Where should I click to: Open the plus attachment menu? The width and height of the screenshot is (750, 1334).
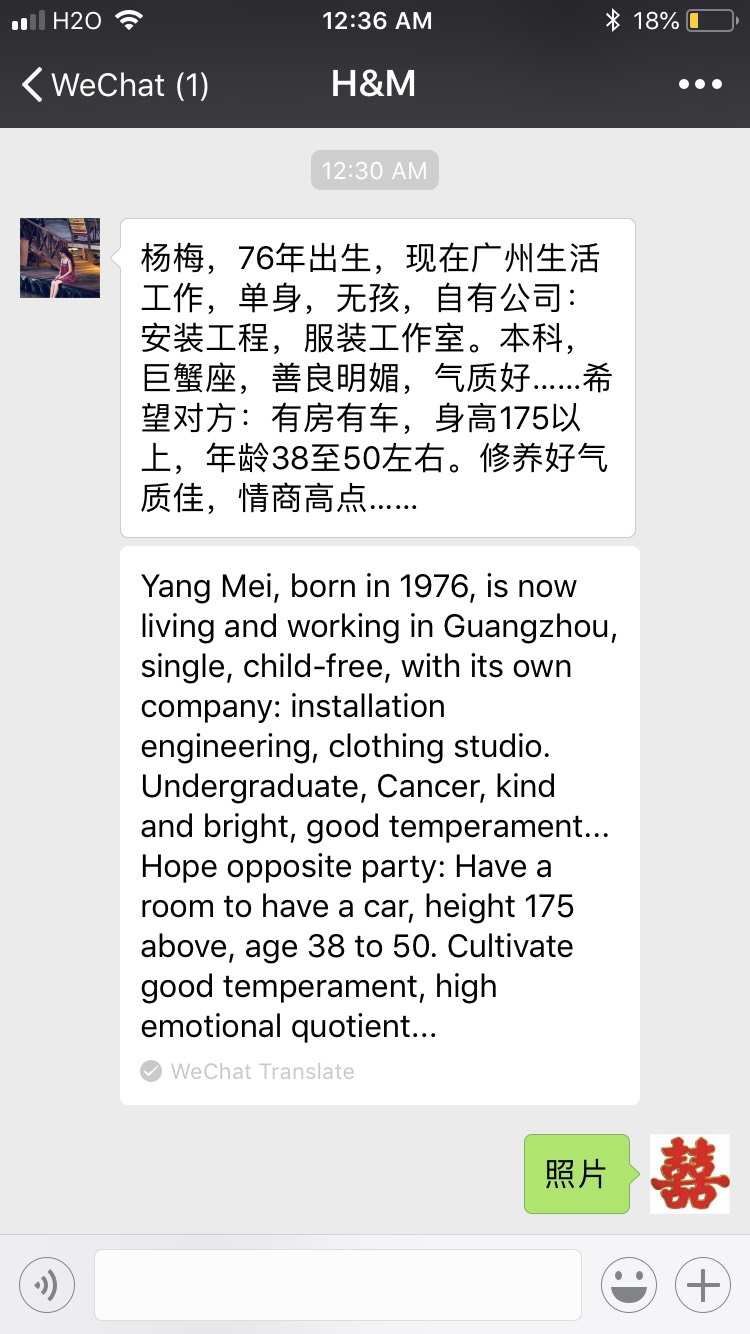[703, 1284]
